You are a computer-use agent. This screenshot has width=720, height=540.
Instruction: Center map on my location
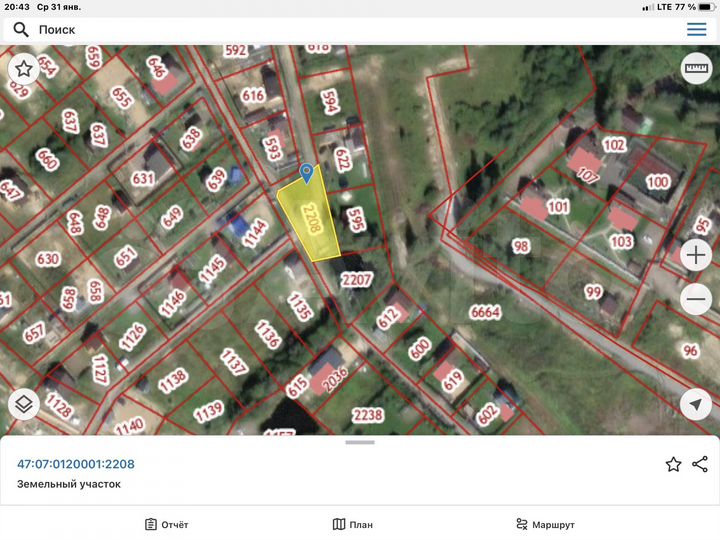coord(695,404)
